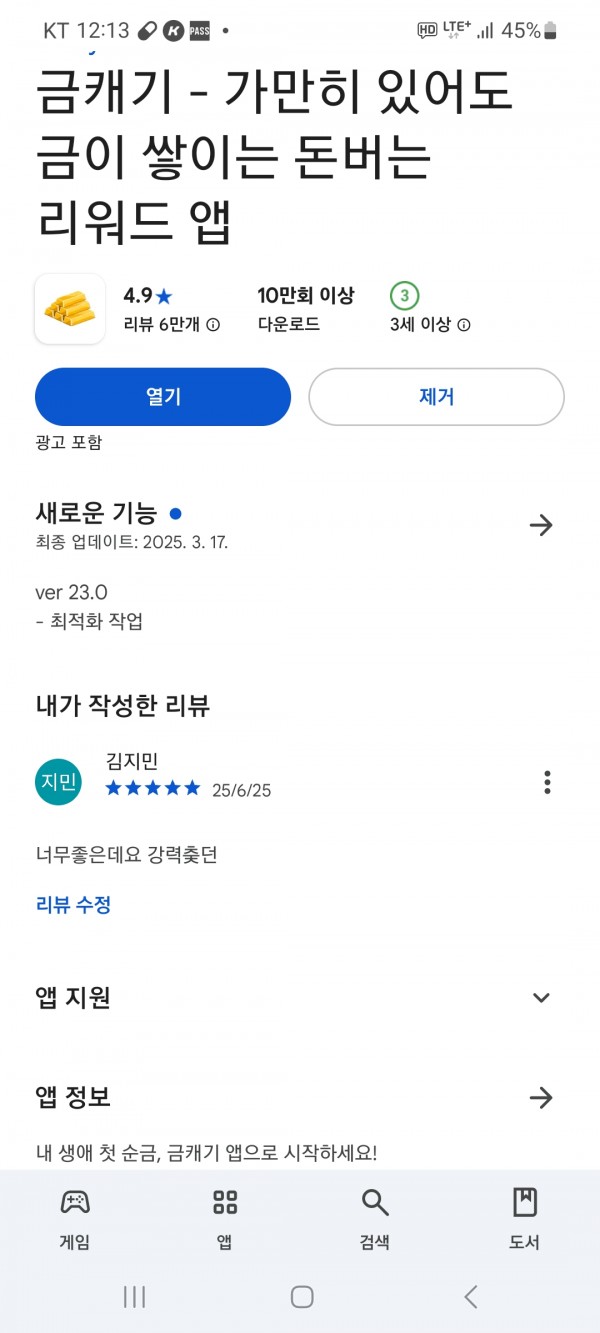
Task: Switch to the 게임 tab
Action: point(75,1220)
